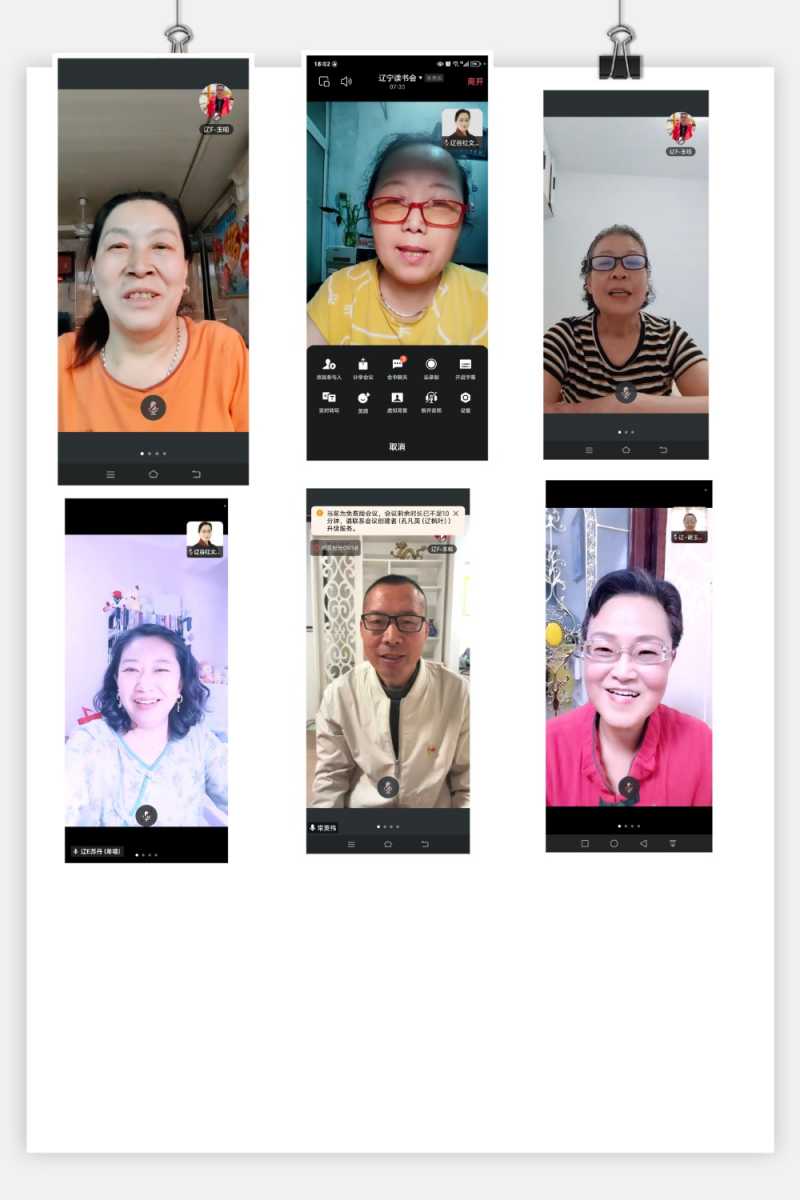Select the Beauty filter (美颜) icon
The height and width of the screenshot is (1200, 800).
[361, 398]
